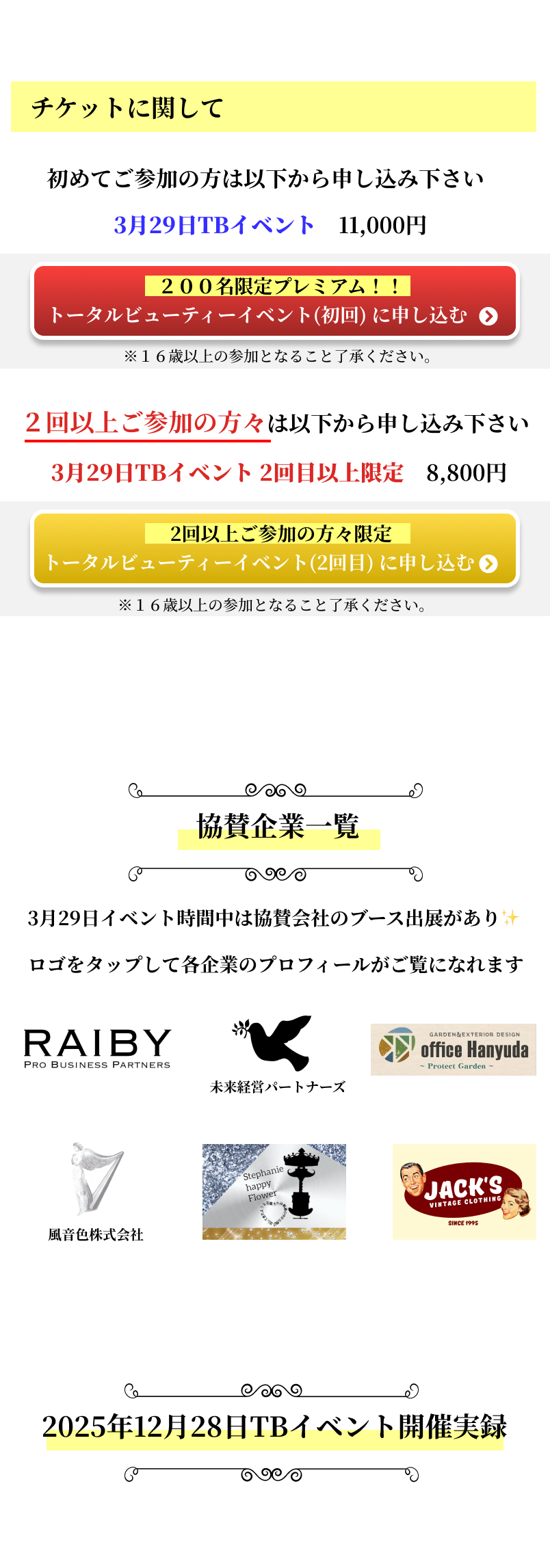
Task: Open the 風音色株式会社 logo profile
Action: 96,1191
